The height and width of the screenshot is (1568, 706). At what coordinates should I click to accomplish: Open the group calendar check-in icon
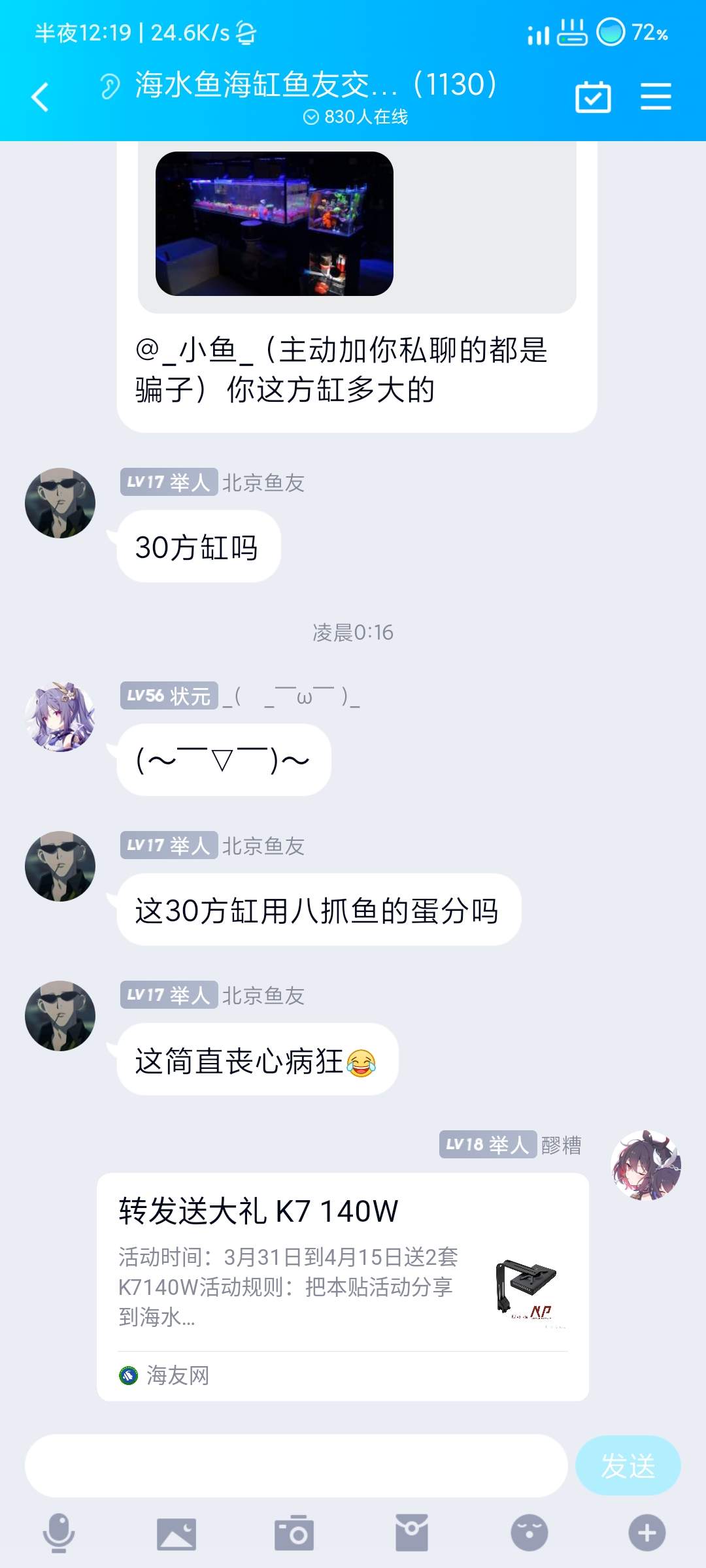(592, 97)
